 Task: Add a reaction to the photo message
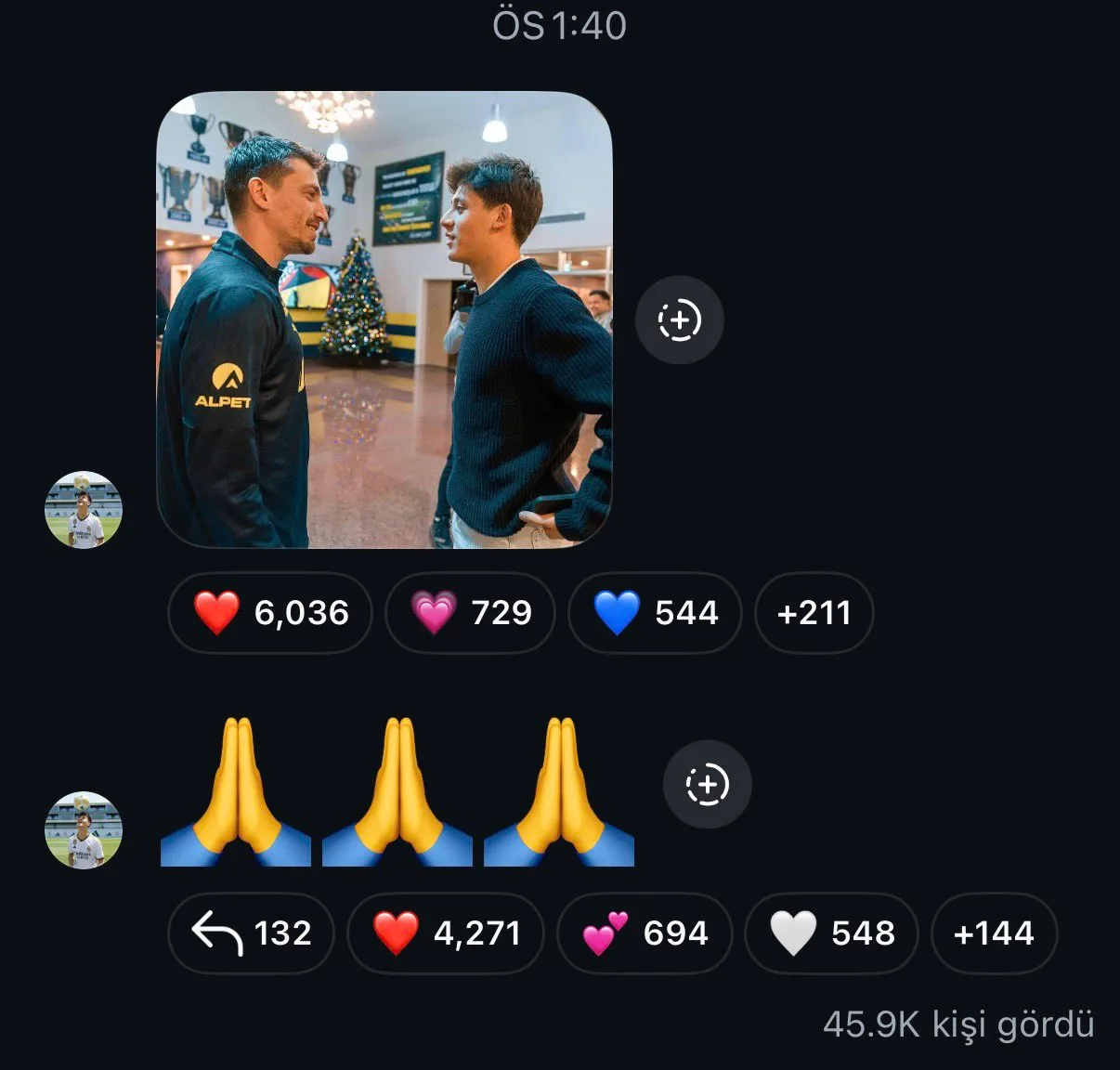point(679,320)
